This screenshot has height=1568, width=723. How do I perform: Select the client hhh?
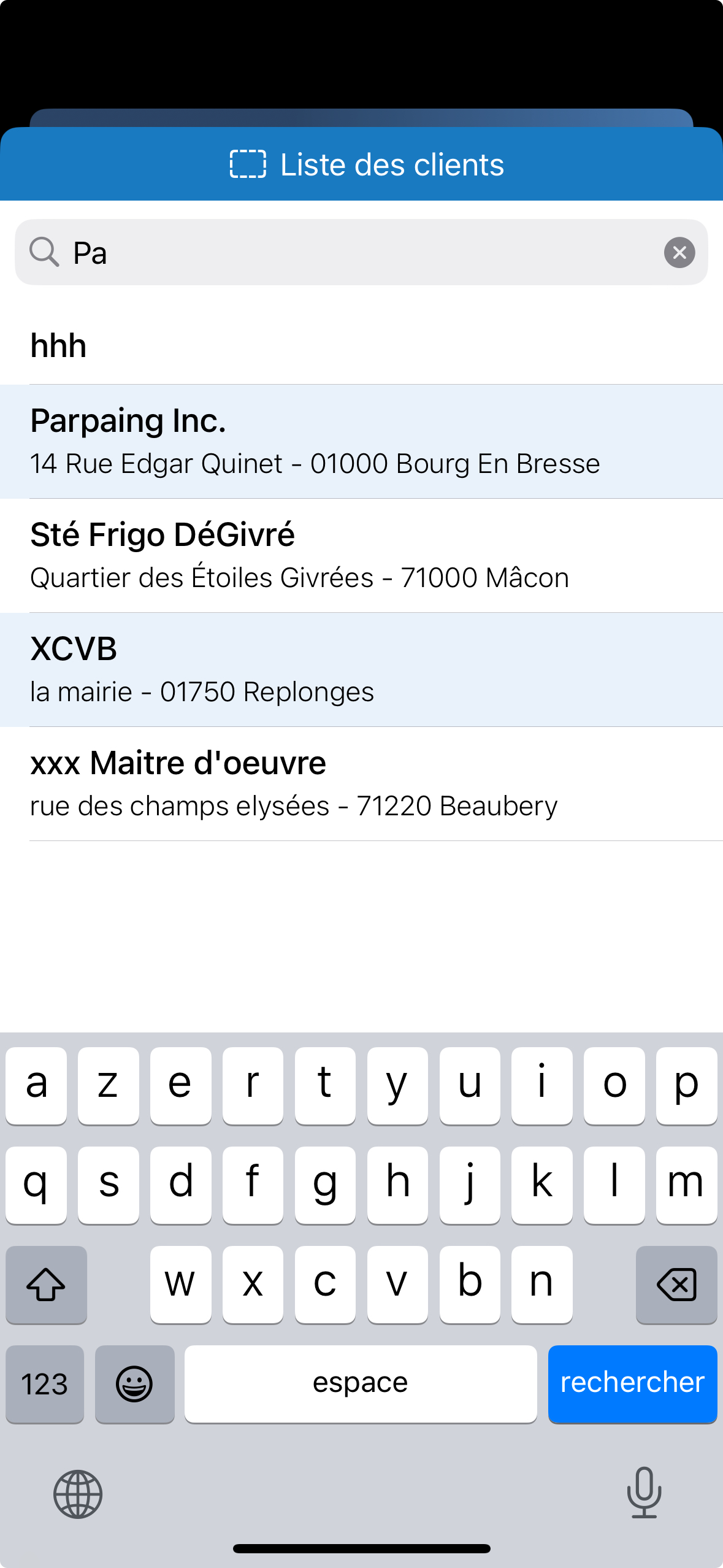tap(361, 346)
